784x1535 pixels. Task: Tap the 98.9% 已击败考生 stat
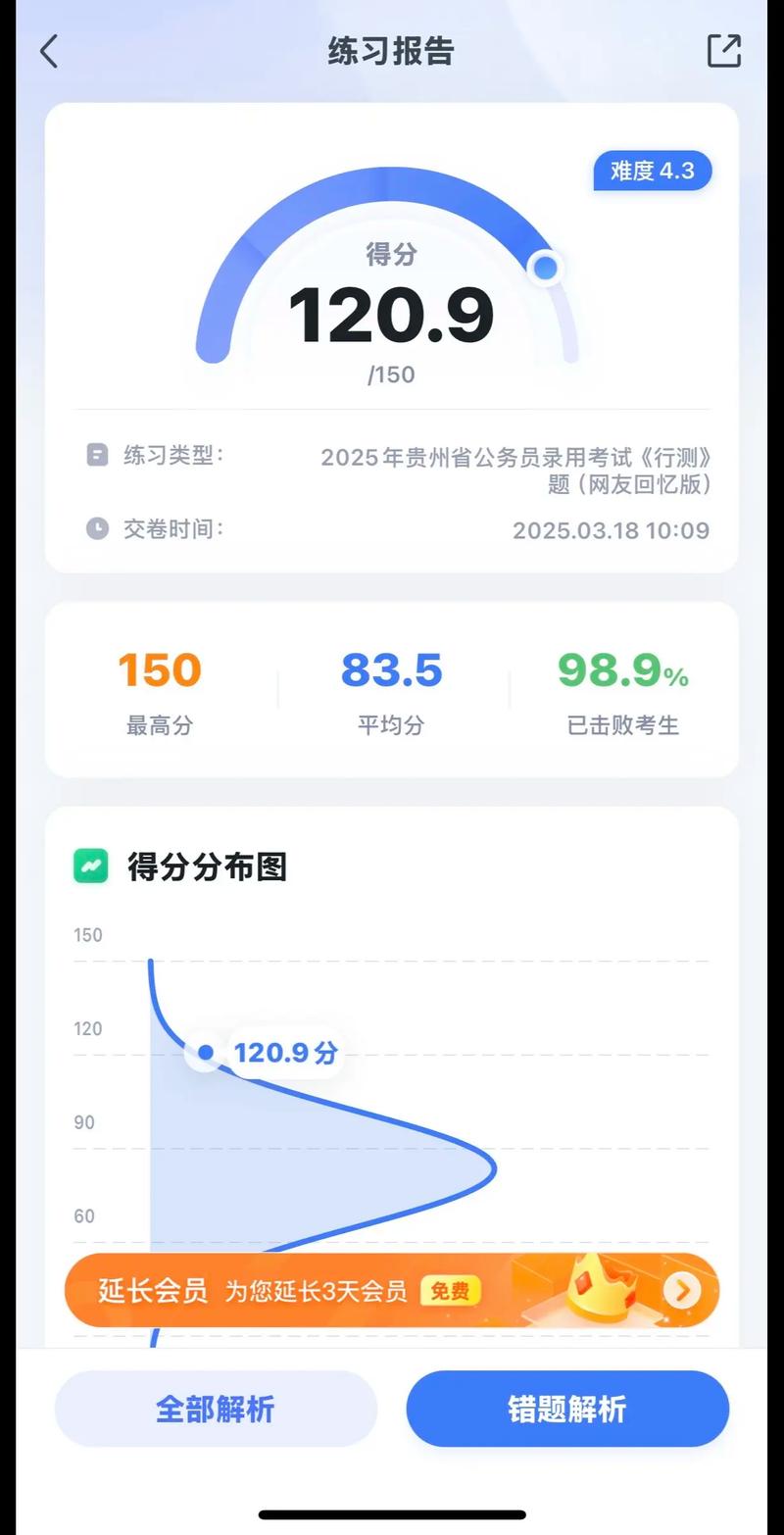tap(625, 686)
